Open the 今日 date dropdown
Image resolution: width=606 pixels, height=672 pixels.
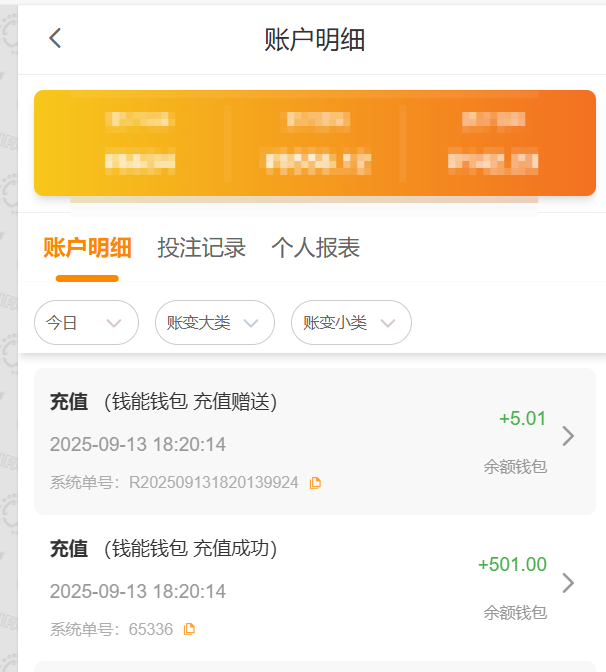86,323
